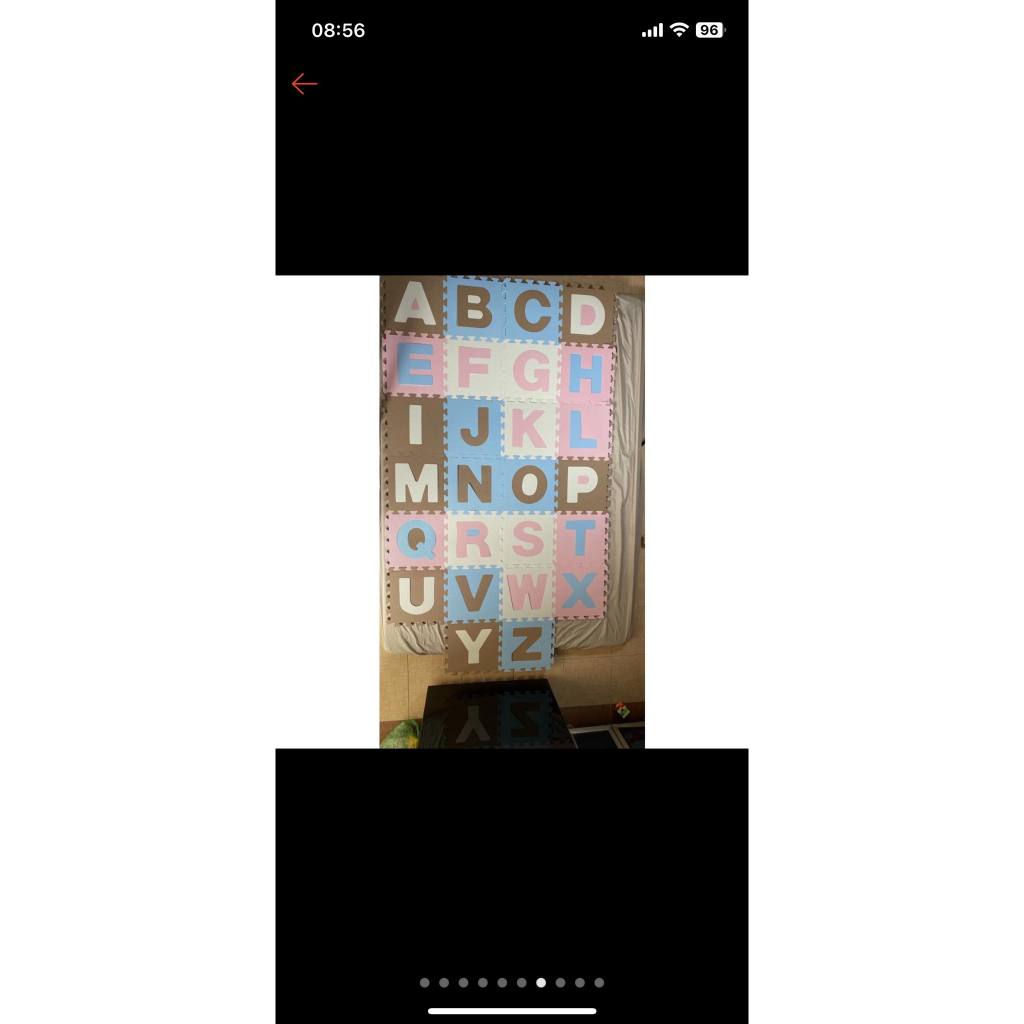Tap the red back arrow
Image resolution: width=1024 pixels, height=1024 pixels.
click(304, 84)
